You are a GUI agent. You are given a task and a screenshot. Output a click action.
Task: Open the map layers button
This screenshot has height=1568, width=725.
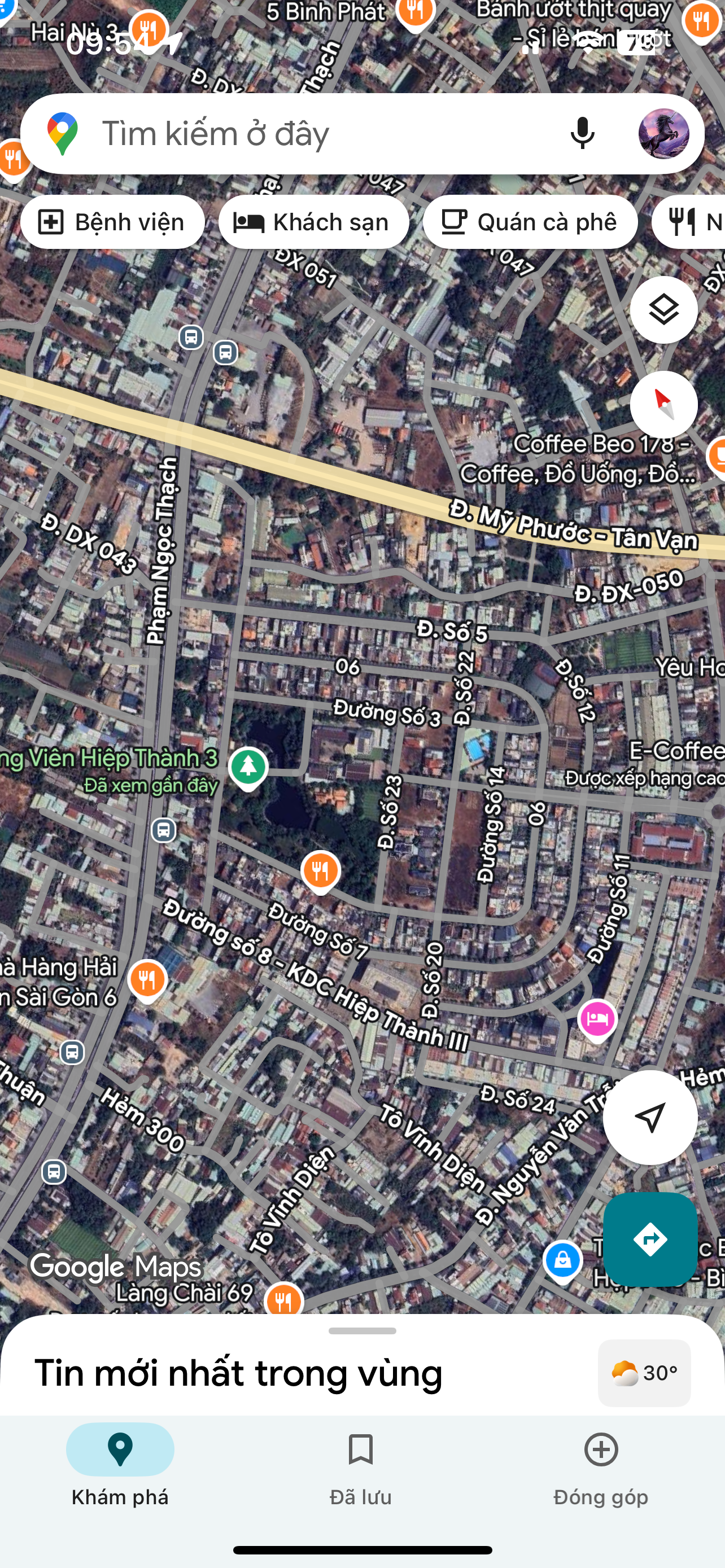tap(663, 310)
